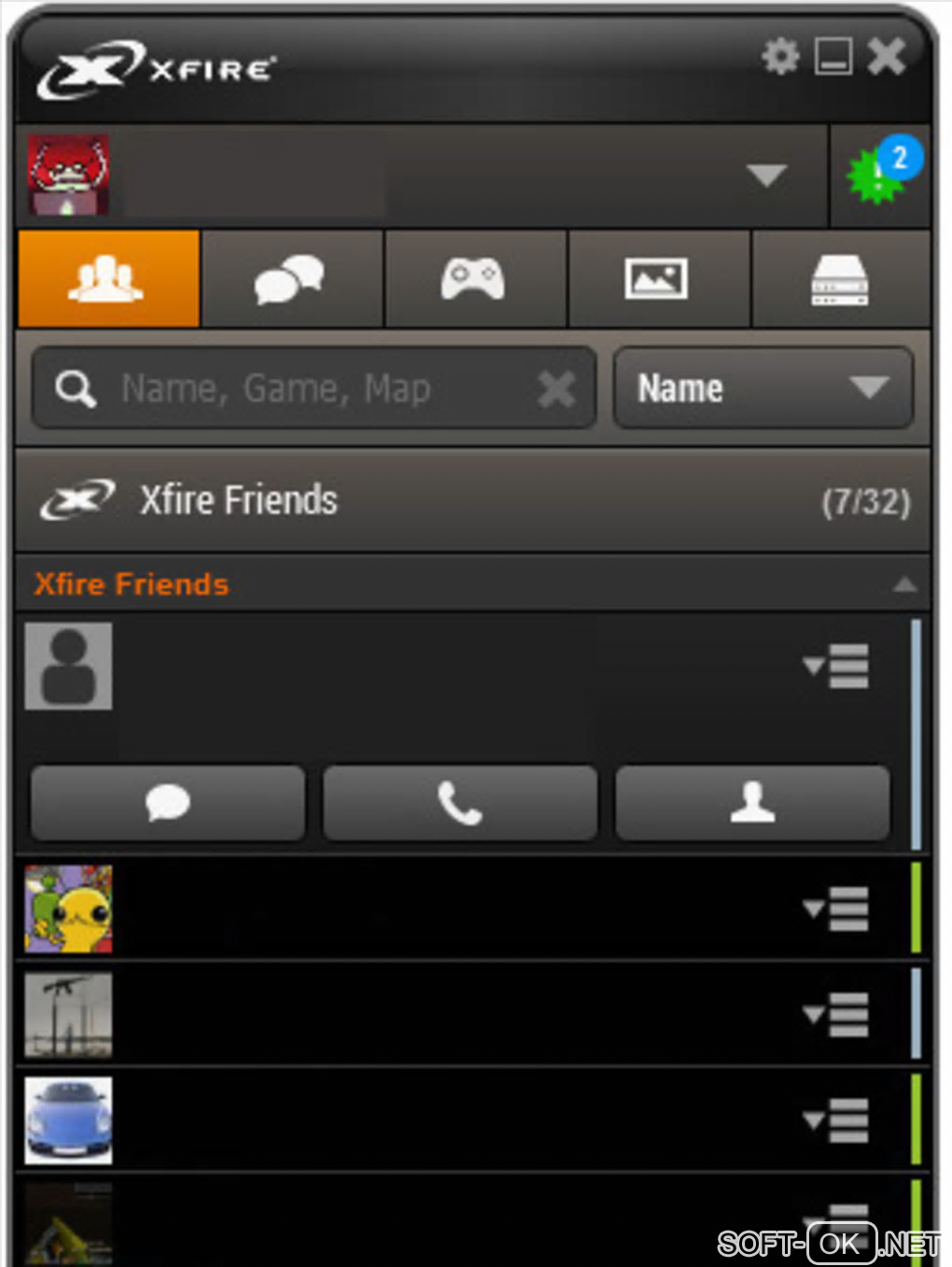Switch to the games controller tab

(473, 279)
